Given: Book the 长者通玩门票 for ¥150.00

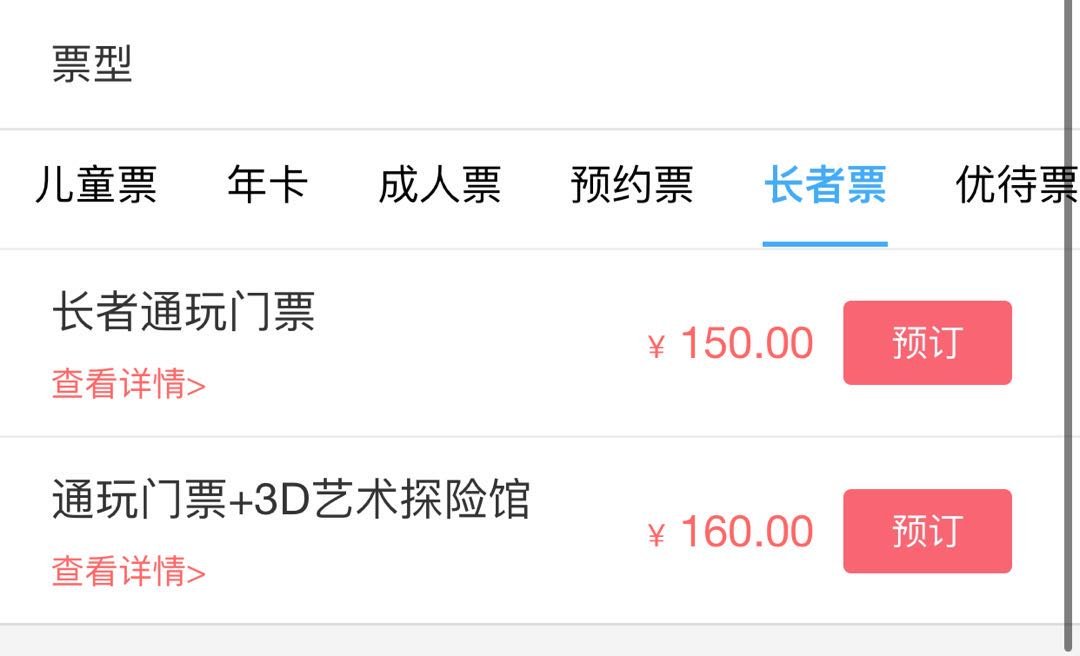Looking at the screenshot, I should [x=927, y=343].
